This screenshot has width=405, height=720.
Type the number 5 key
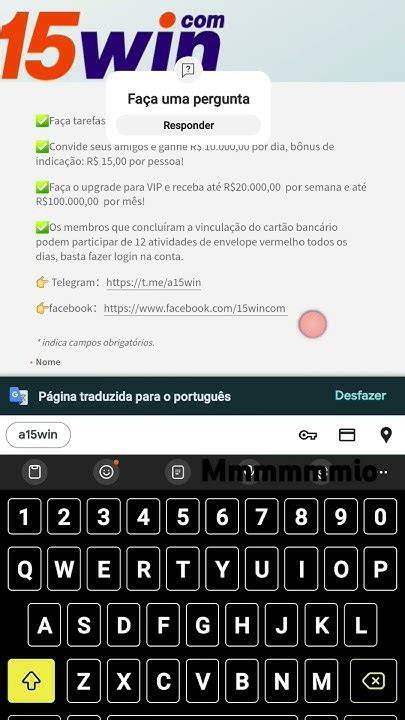(183, 517)
